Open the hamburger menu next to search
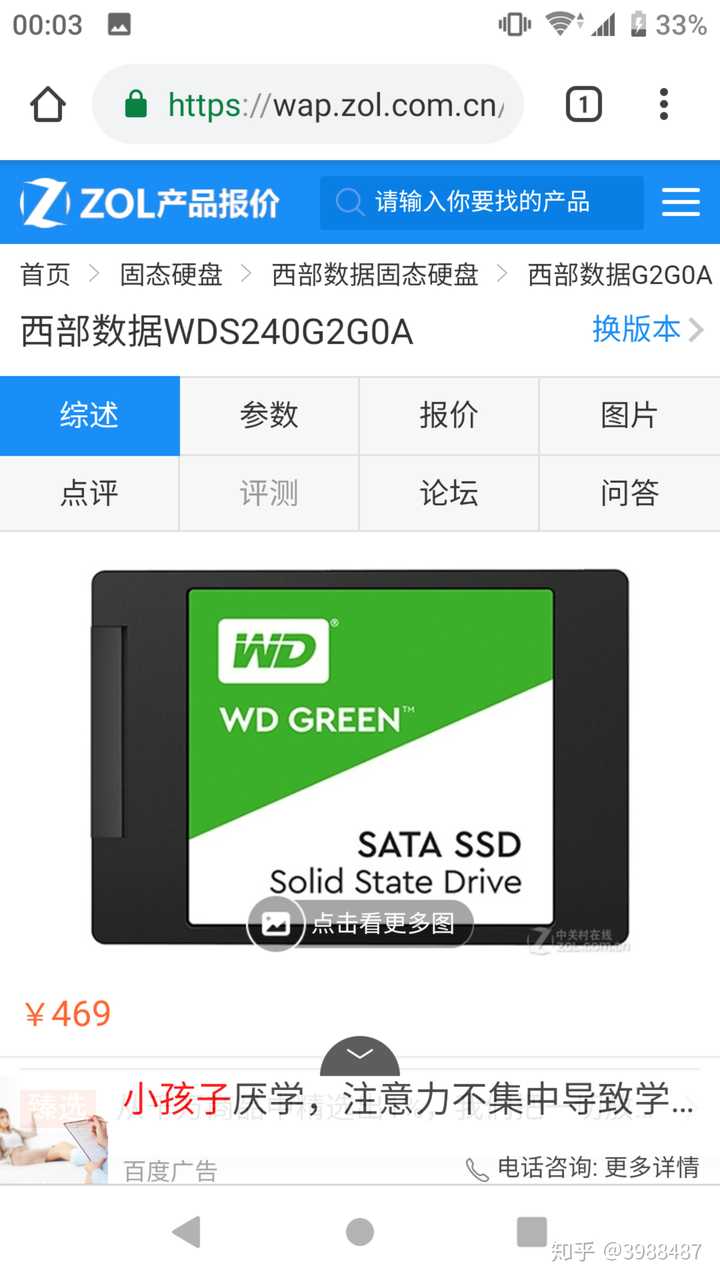 click(681, 202)
